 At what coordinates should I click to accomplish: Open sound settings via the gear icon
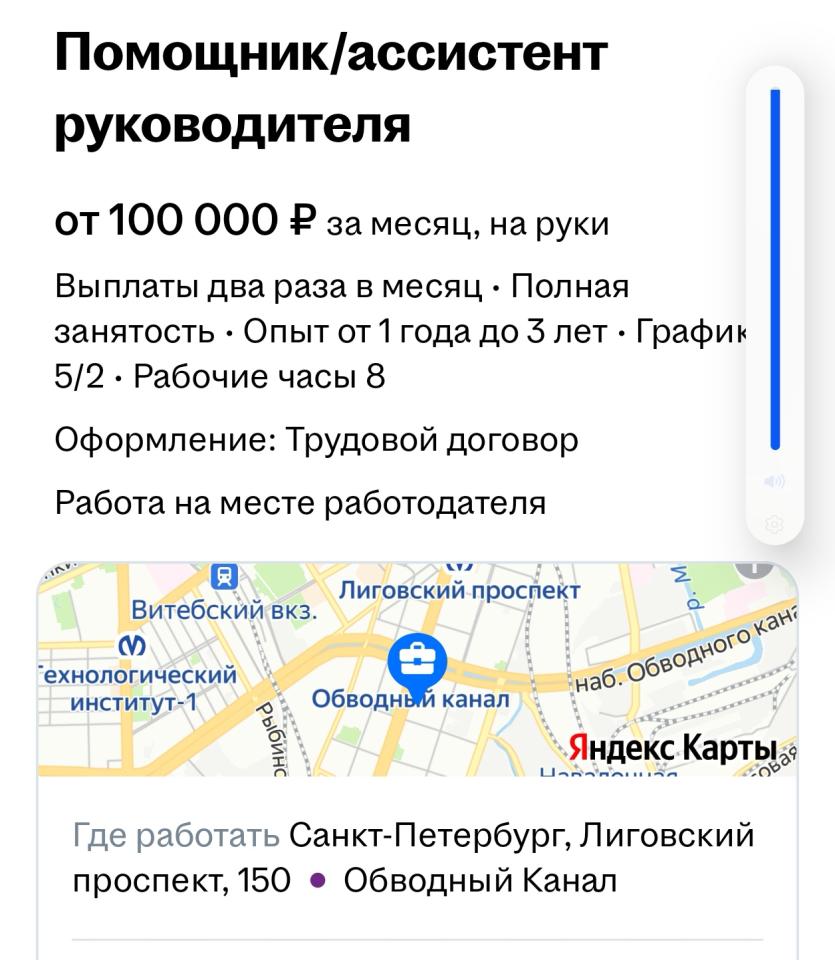tap(775, 523)
